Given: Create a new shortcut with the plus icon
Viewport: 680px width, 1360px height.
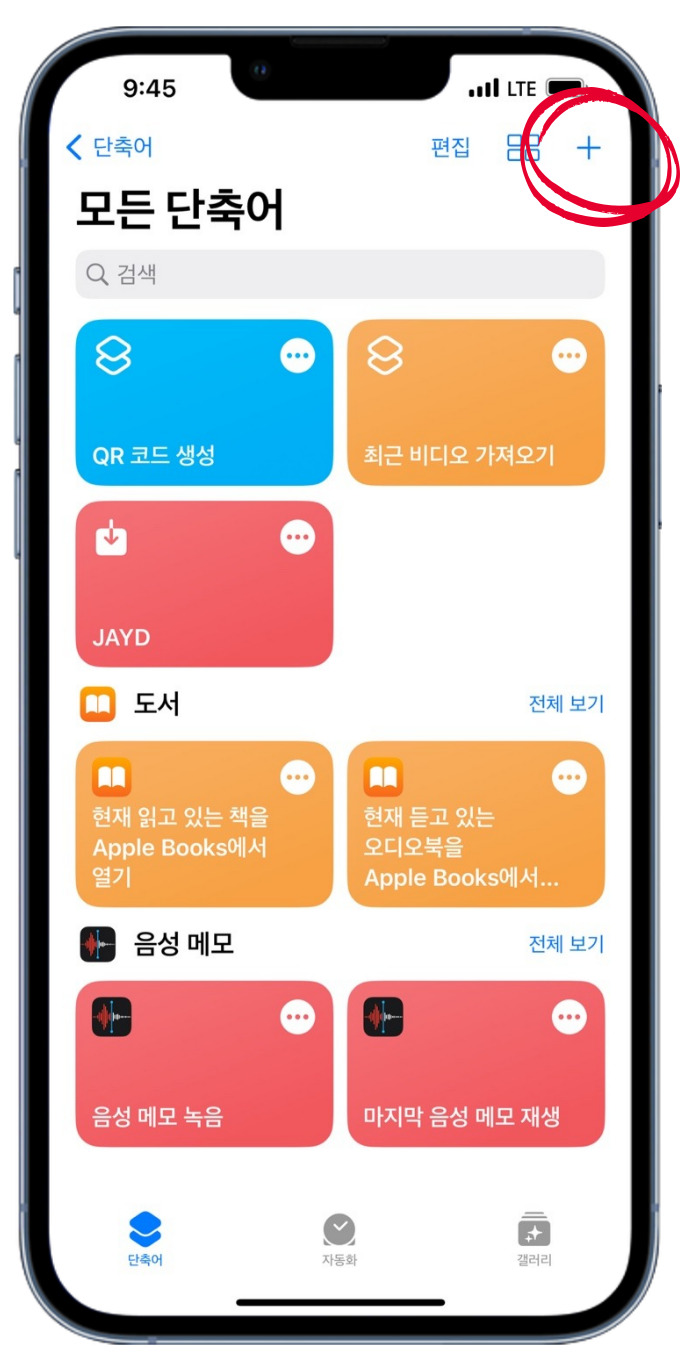Looking at the screenshot, I should [x=589, y=148].
